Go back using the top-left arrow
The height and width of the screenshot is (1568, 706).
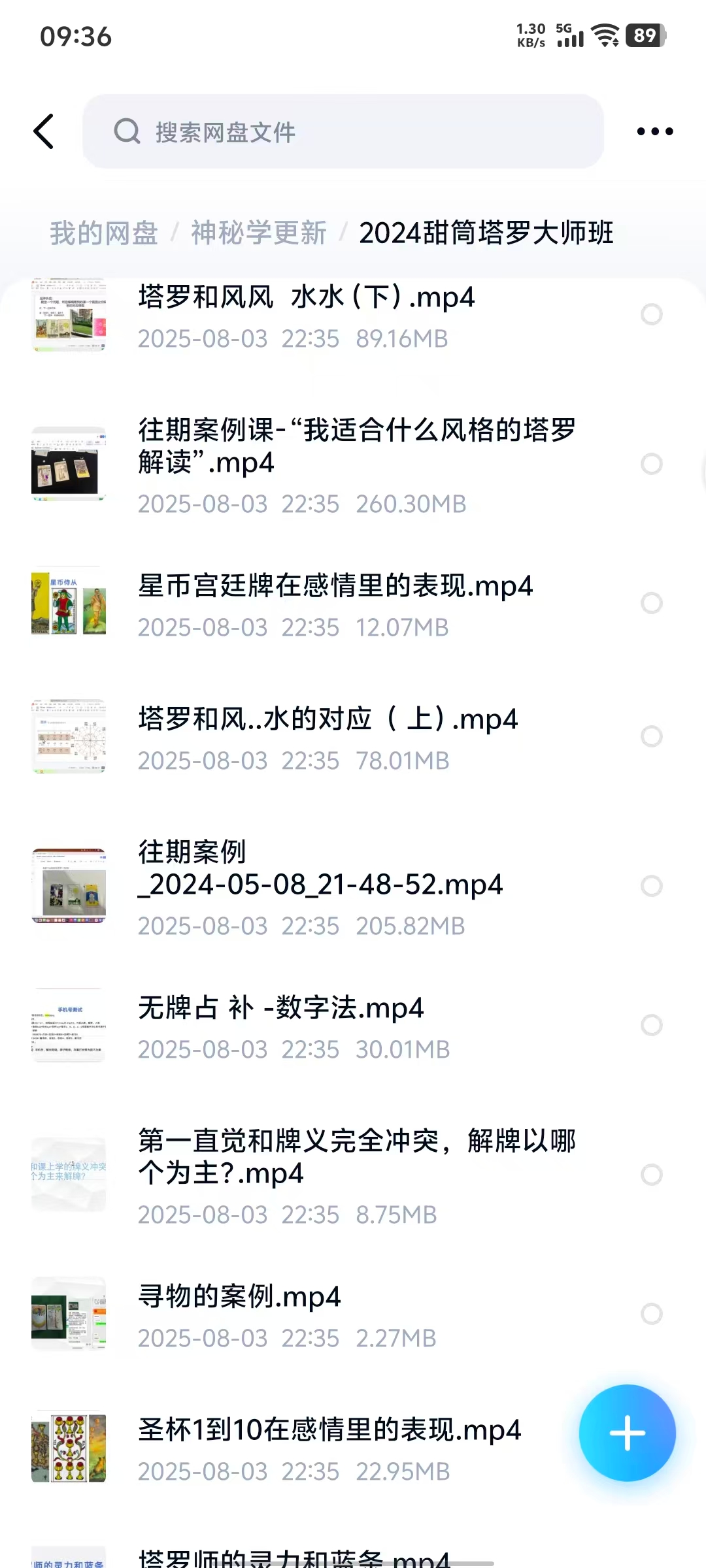click(44, 131)
